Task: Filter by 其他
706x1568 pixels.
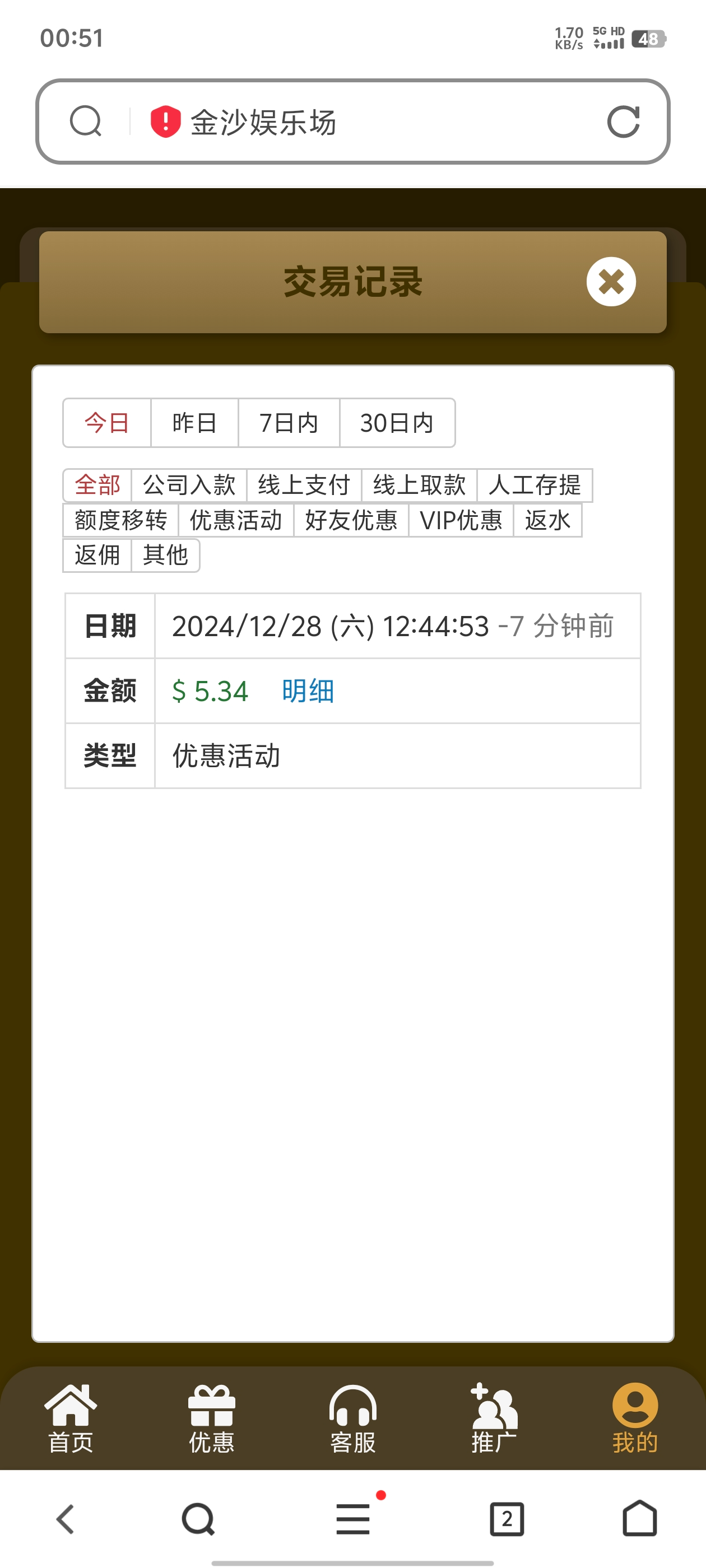Action: pos(165,555)
